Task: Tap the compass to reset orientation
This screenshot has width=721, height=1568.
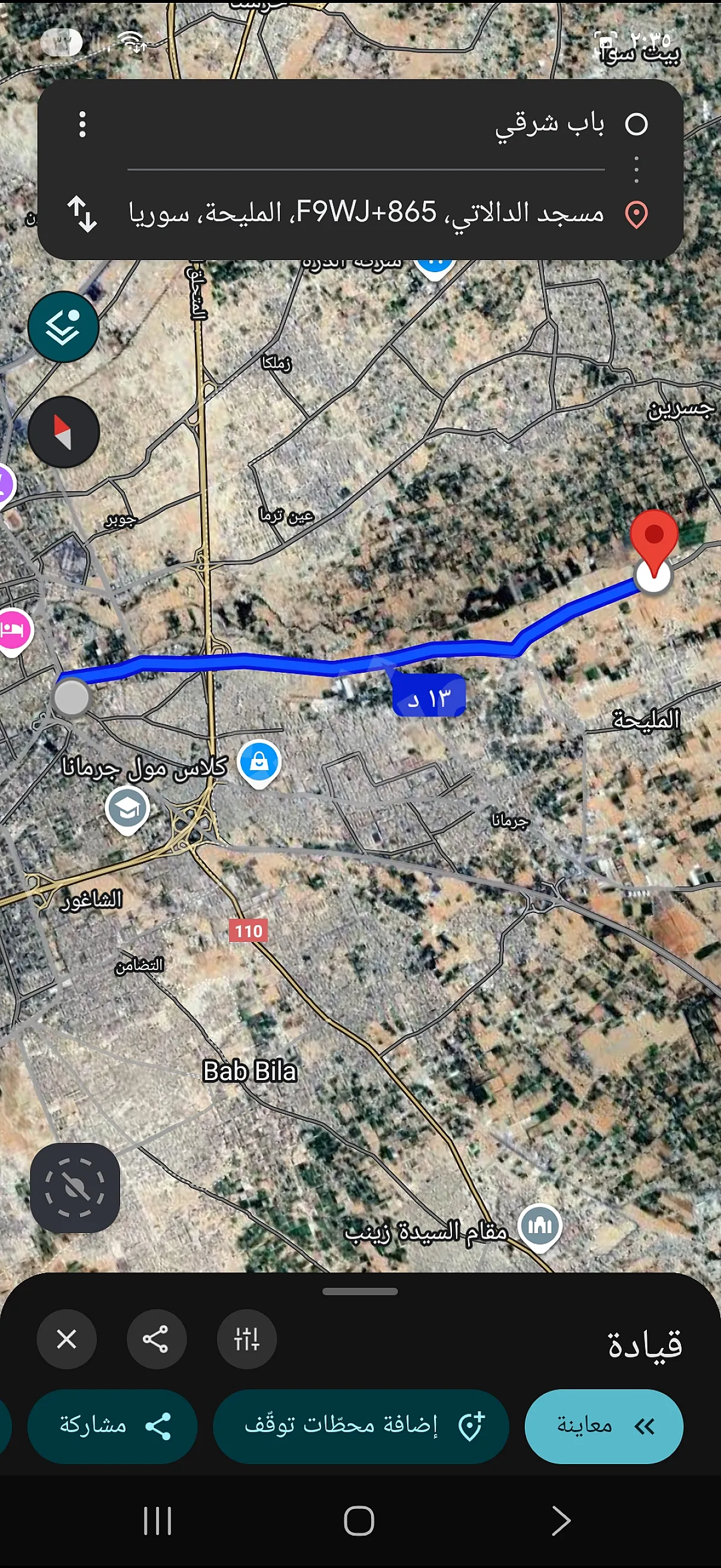Action: (63, 432)
